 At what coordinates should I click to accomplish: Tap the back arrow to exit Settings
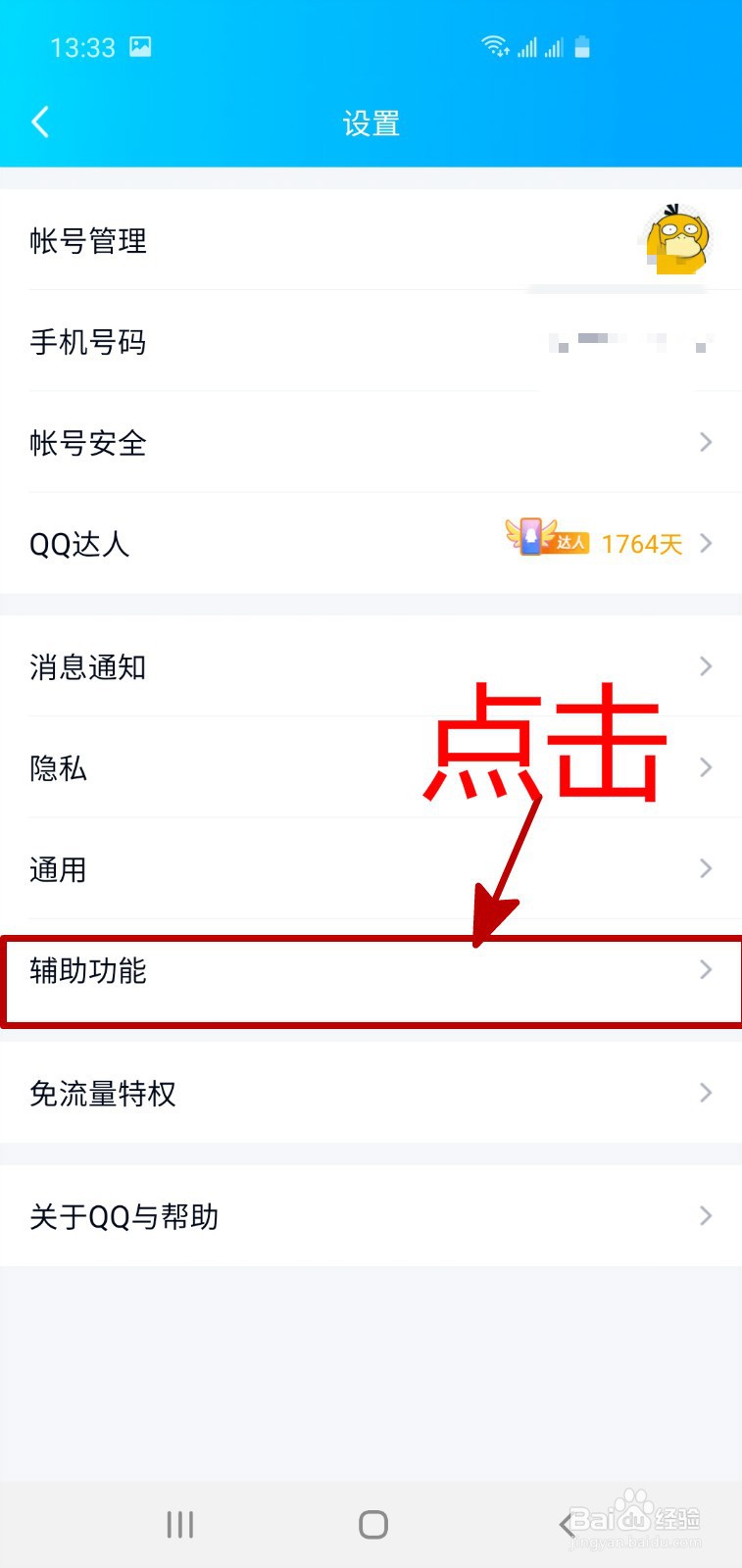(x=39, y=122)
